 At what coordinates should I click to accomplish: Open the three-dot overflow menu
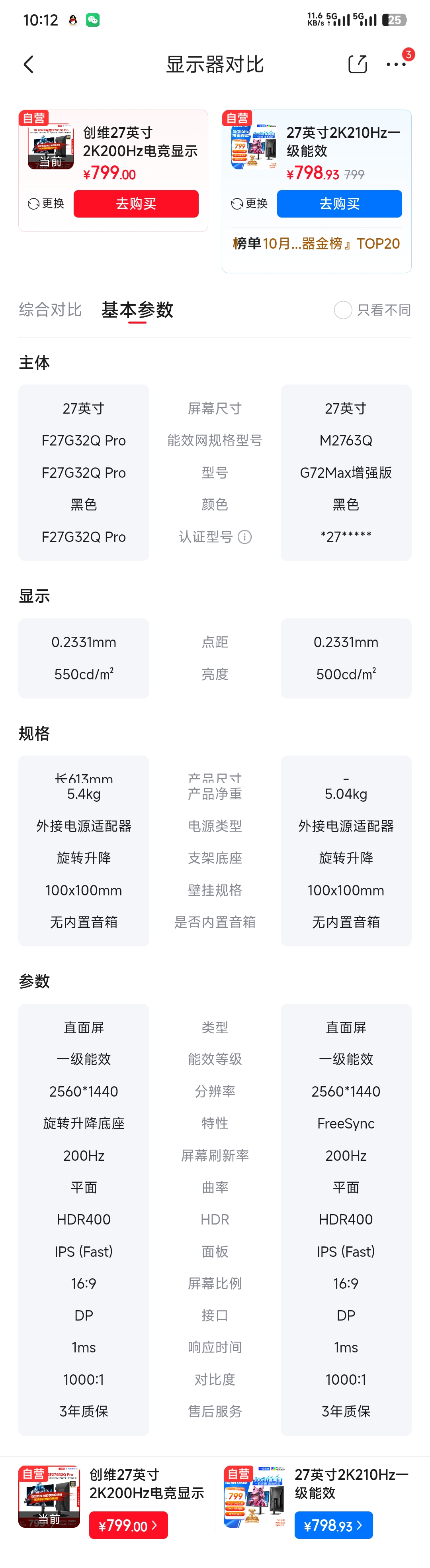point(396,65)
